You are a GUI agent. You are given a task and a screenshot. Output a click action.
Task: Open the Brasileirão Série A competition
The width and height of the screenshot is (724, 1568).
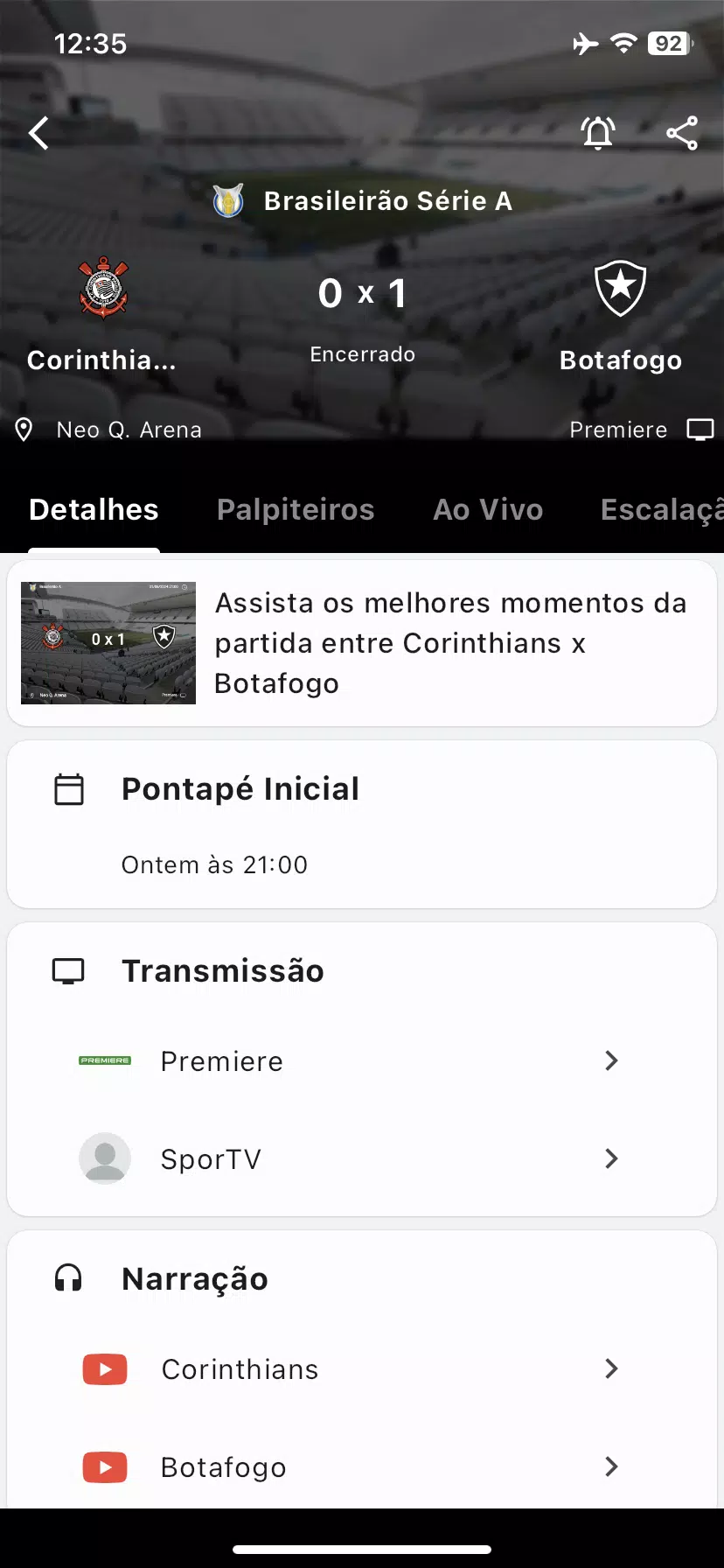click(362, 201)
